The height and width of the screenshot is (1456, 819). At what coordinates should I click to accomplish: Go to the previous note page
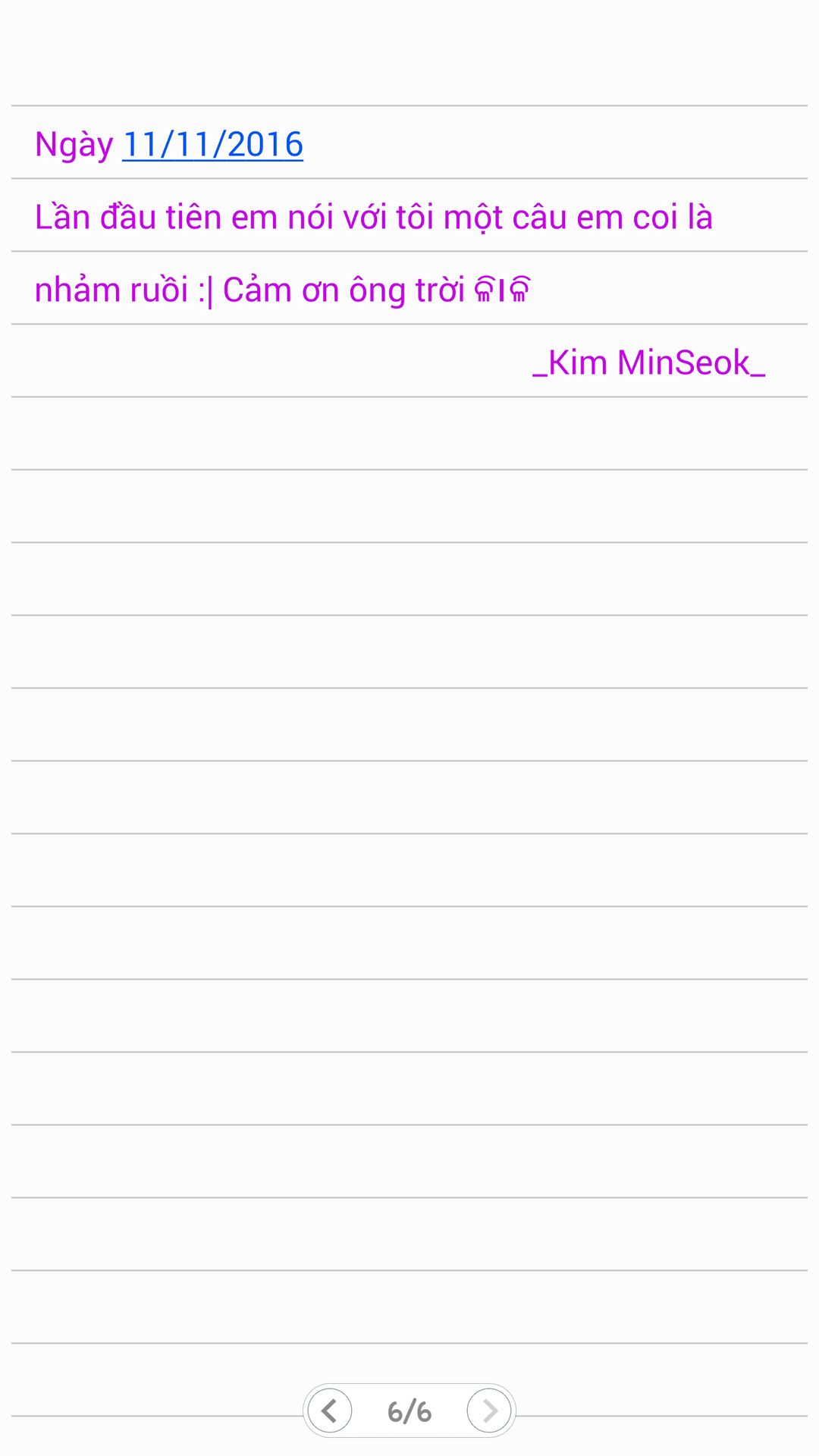click(330, 1410)
